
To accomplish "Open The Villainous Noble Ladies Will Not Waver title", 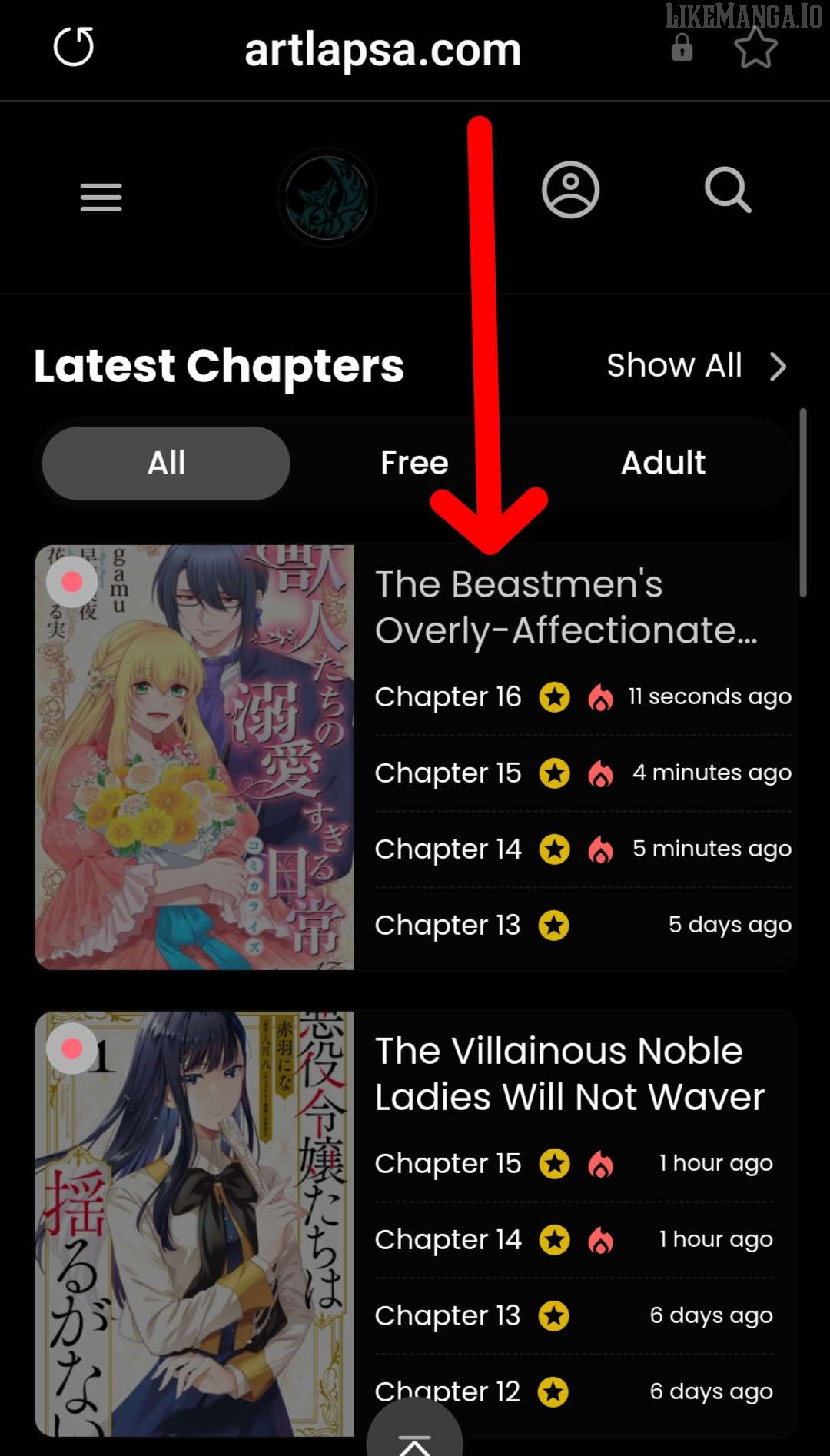I will 569,1074.
